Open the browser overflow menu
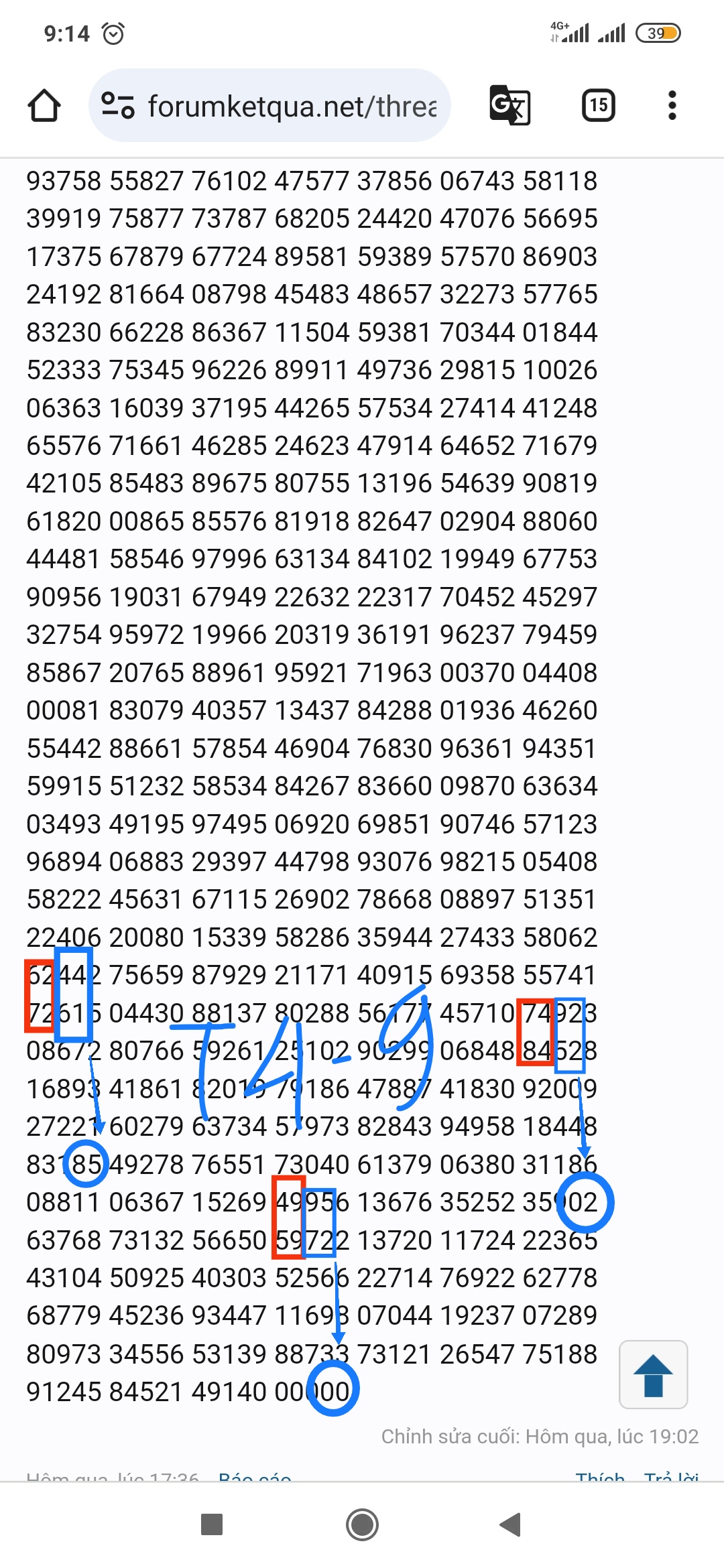Viewport: 724px width, 1568px height. [672, 105]
